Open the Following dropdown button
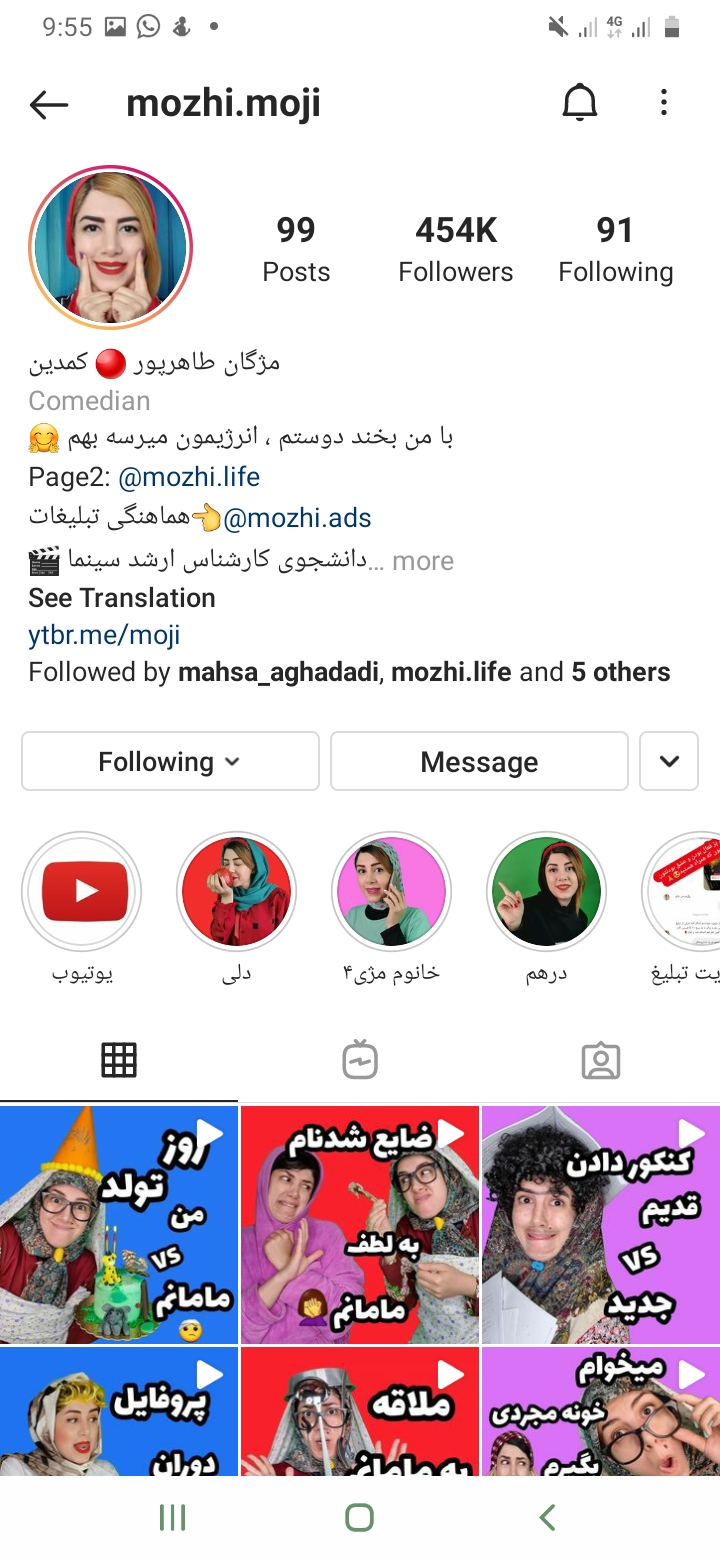 tap(170, 762)
